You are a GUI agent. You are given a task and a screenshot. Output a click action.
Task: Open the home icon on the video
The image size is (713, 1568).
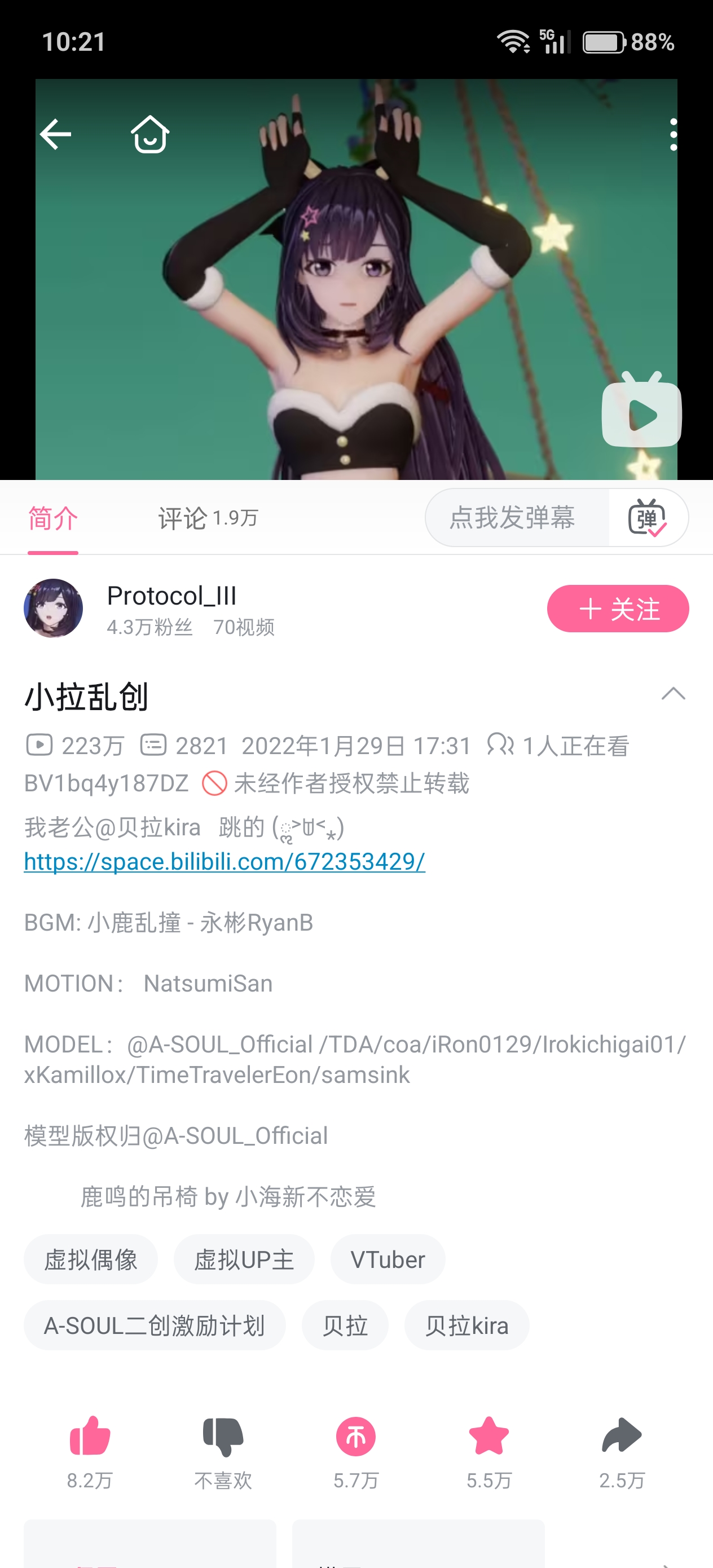[150, 135]
